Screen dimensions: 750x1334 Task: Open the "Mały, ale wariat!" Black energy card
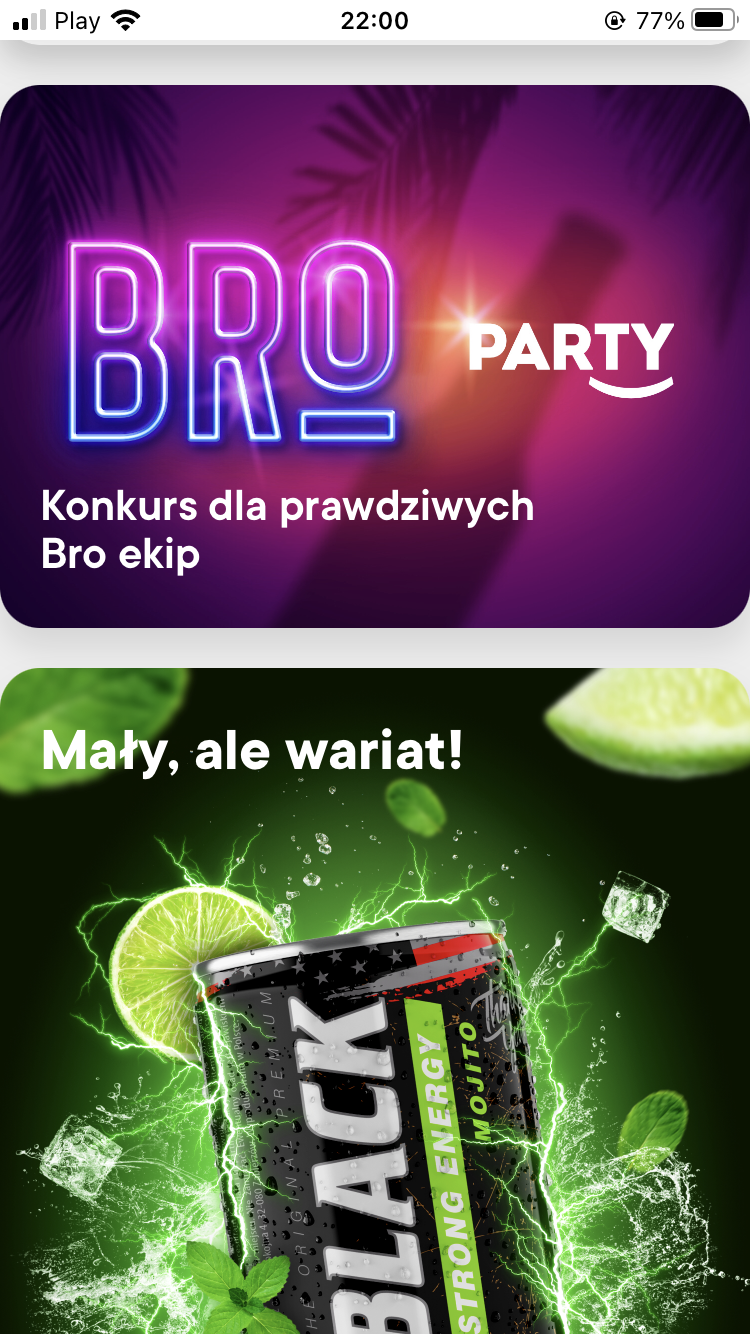coord(375,1000)
